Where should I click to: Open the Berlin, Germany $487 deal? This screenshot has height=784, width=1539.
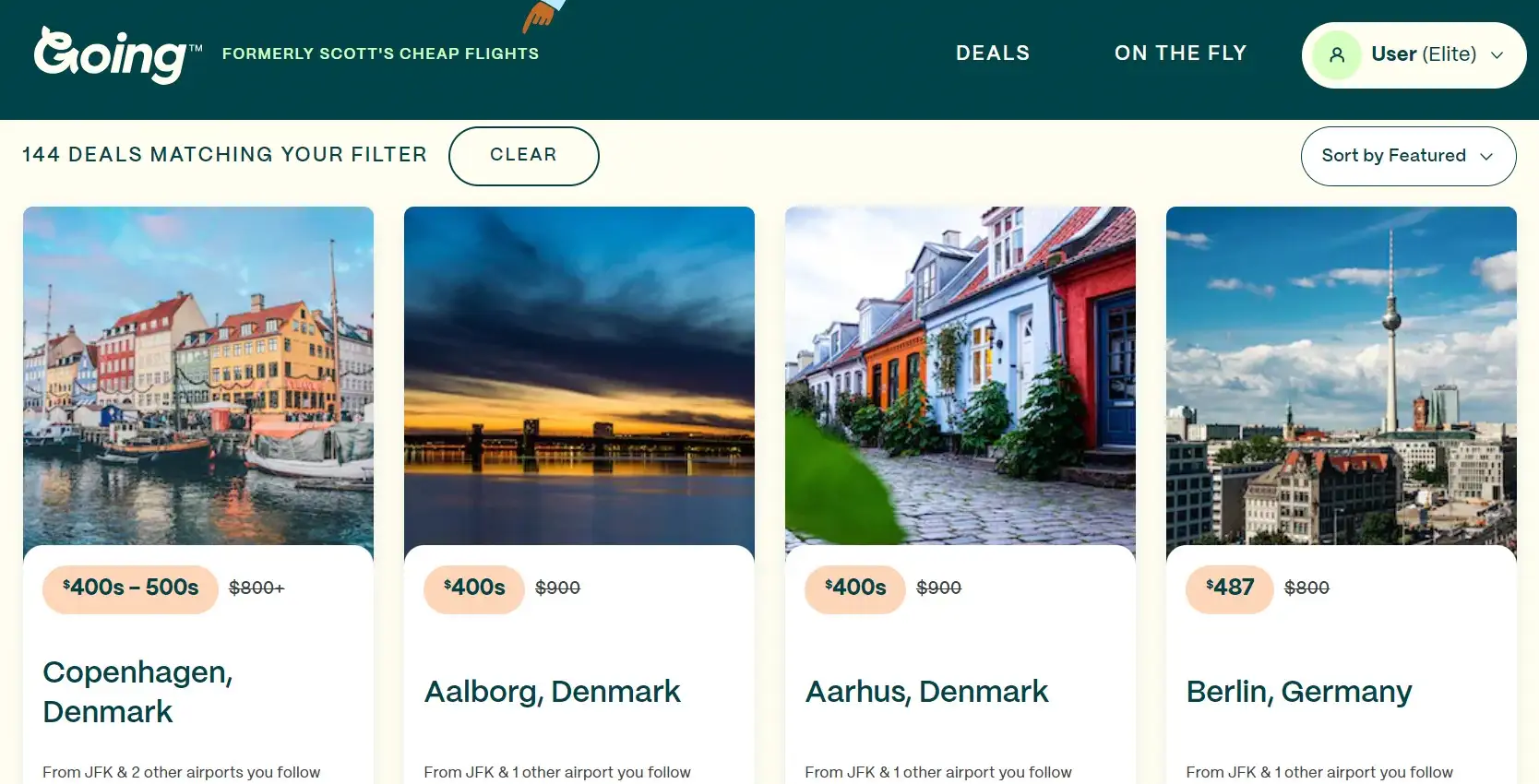tap(1298, 691)
